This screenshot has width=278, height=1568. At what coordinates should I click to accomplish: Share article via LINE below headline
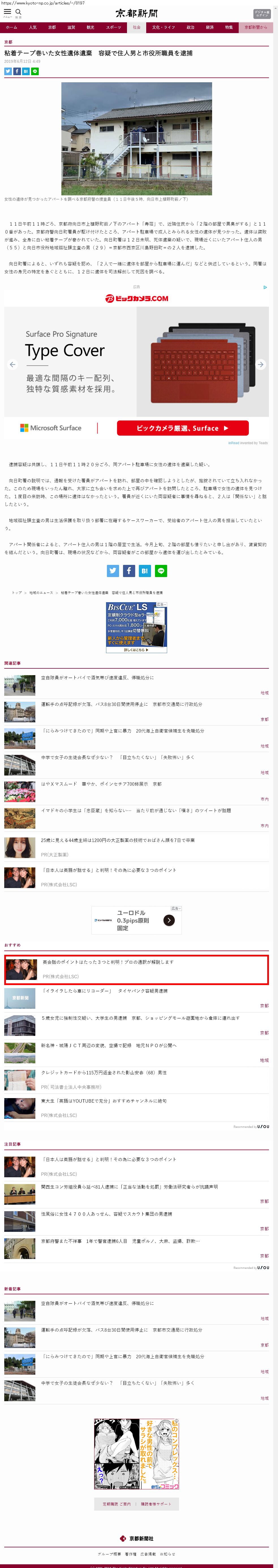35,71
